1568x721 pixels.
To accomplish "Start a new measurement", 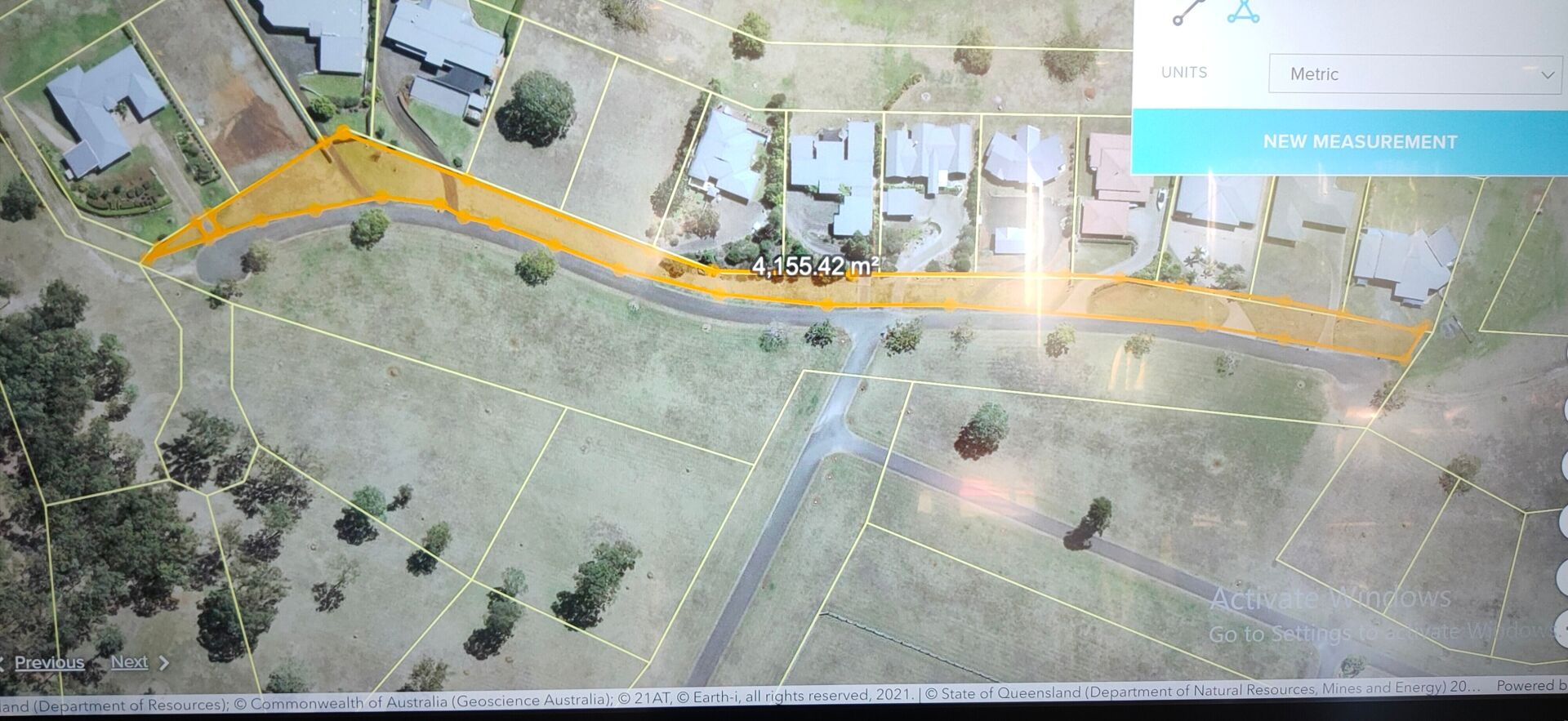I will [x=1359, y=141].
